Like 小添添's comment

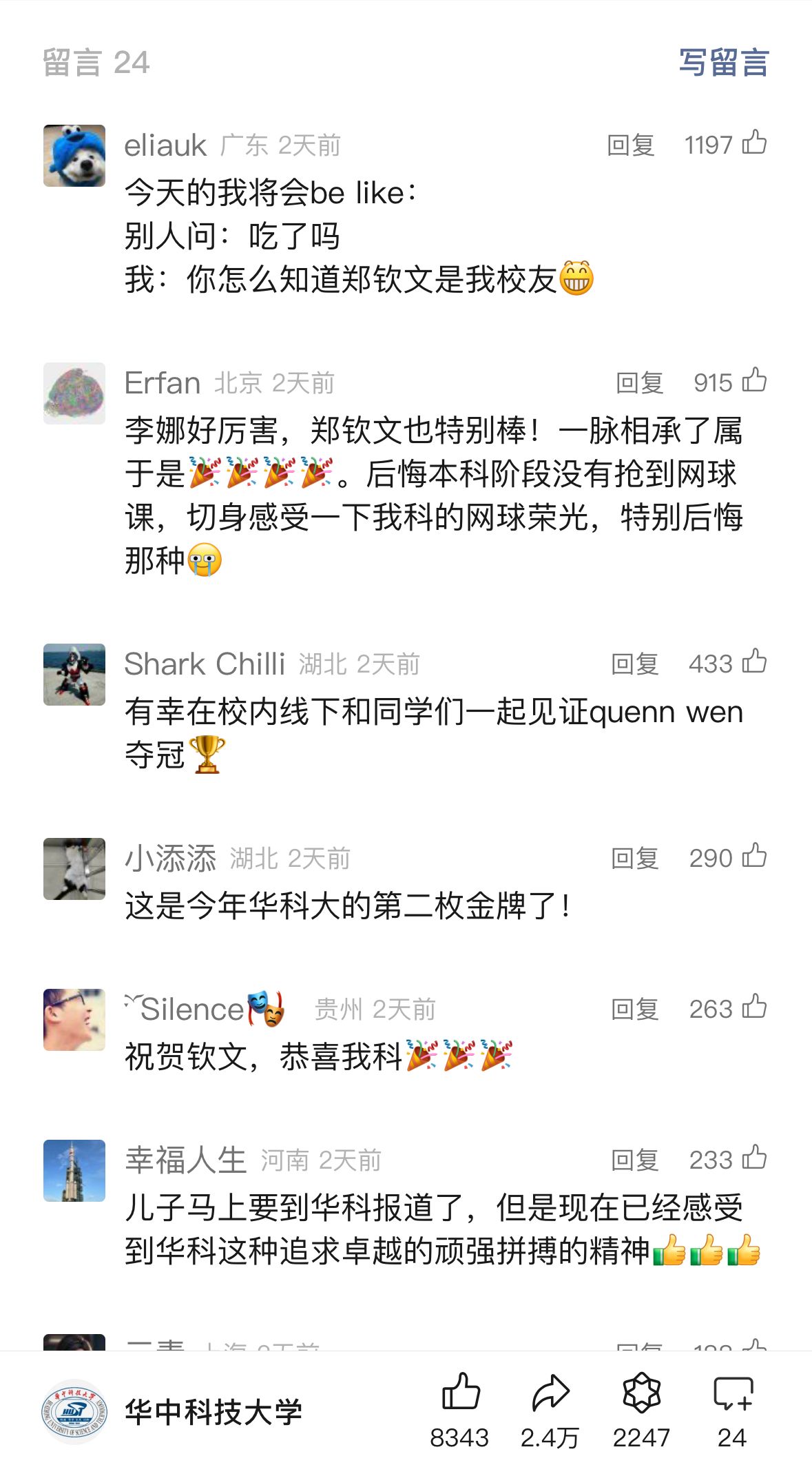click(754, 857)
